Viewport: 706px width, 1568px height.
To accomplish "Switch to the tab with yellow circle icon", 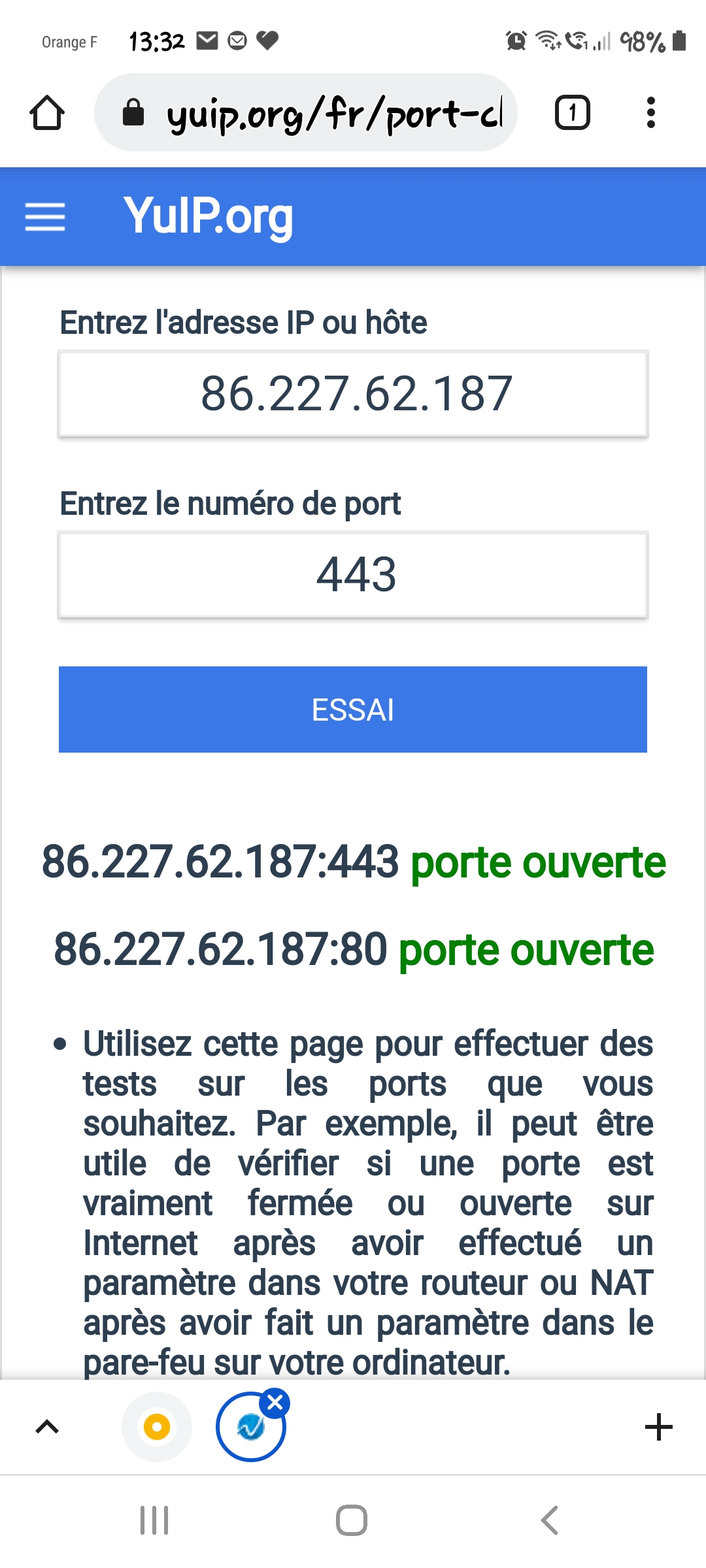I will coord(157,1427).
